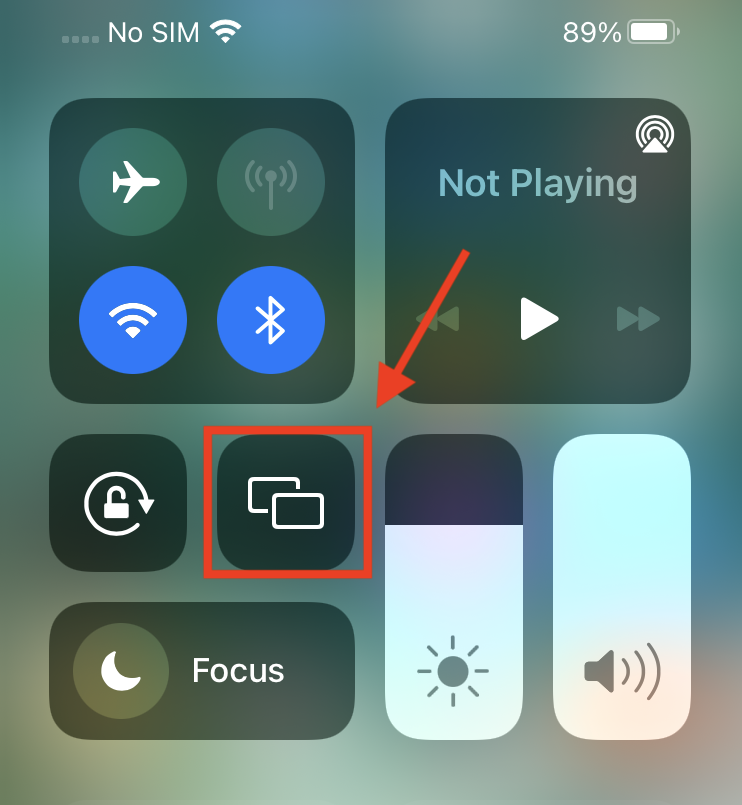This screenshot has height=805, width=742.
Task: Open the AirPlay audio output icon
Action: tap(655, 133)
